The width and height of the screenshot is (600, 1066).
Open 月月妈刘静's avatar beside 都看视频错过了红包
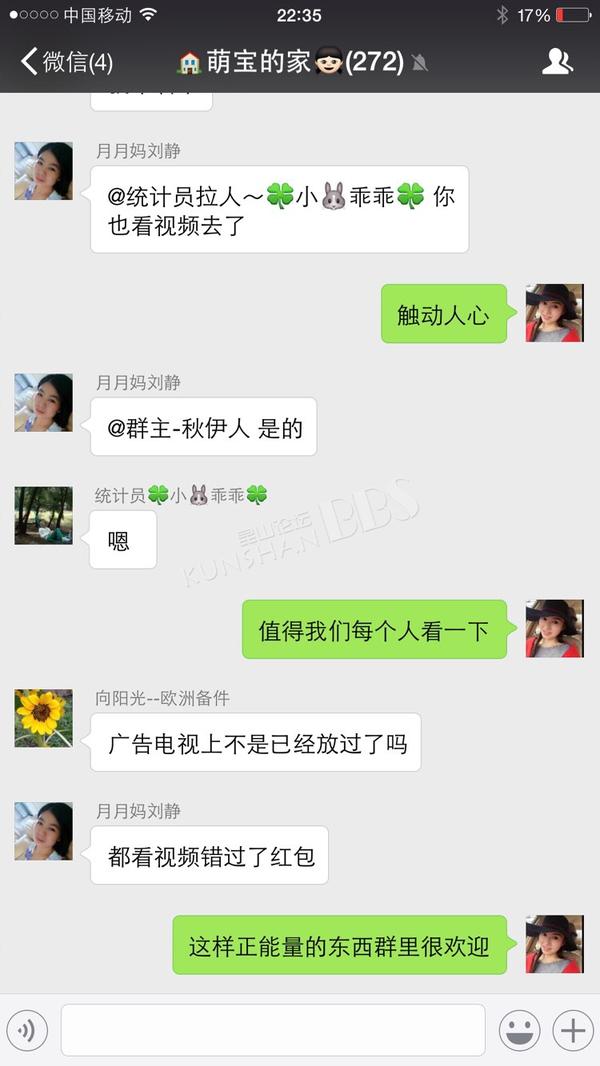coord(43,831)
